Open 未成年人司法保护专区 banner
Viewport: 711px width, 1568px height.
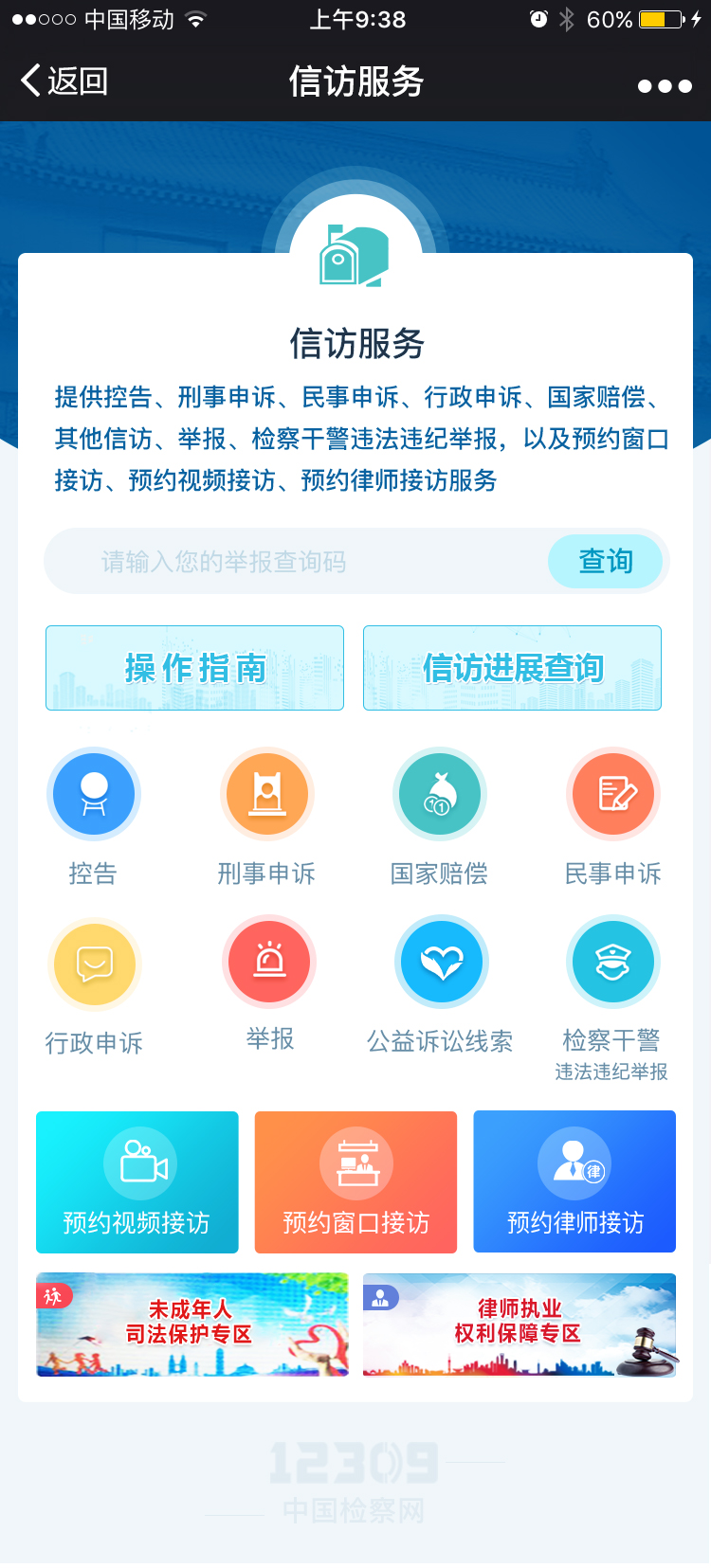coord(192,1324)
